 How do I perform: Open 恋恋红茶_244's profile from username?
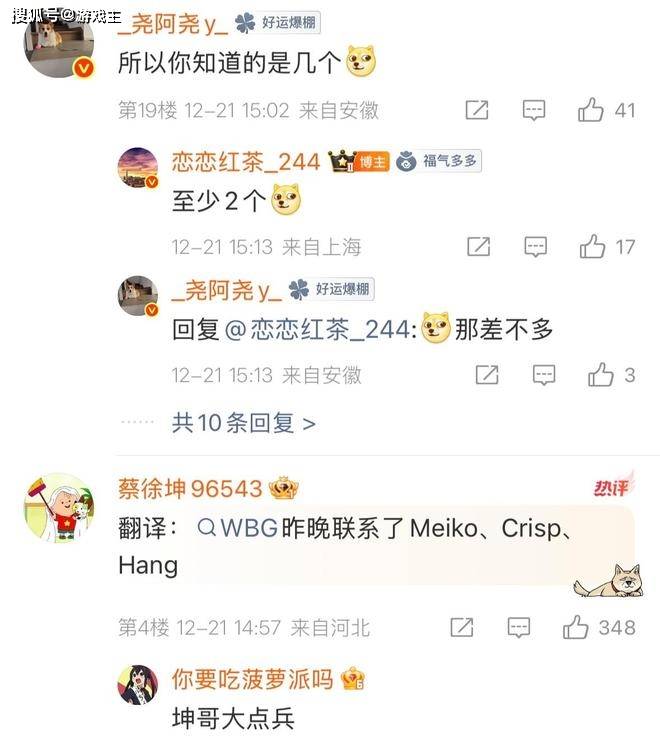[245, 162]
